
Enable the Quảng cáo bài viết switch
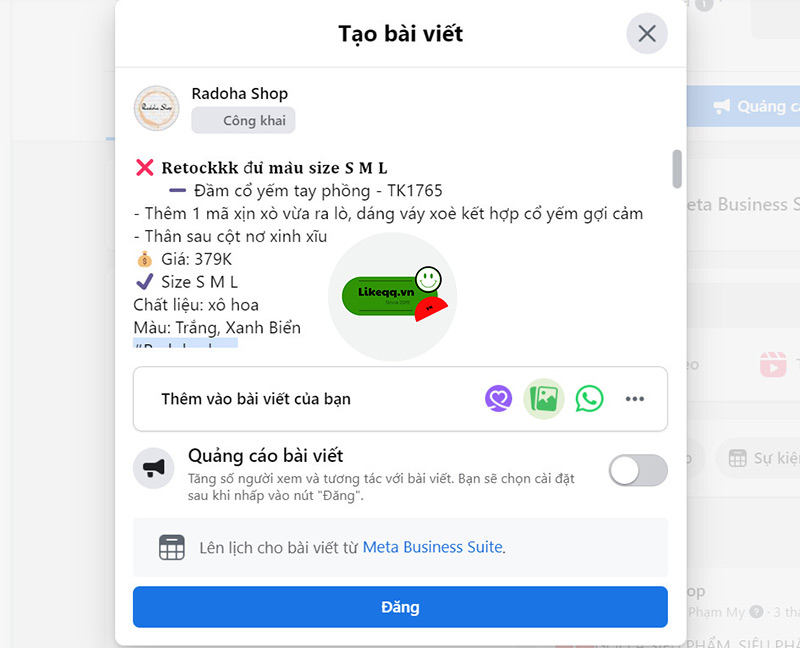tap(638, 470)
